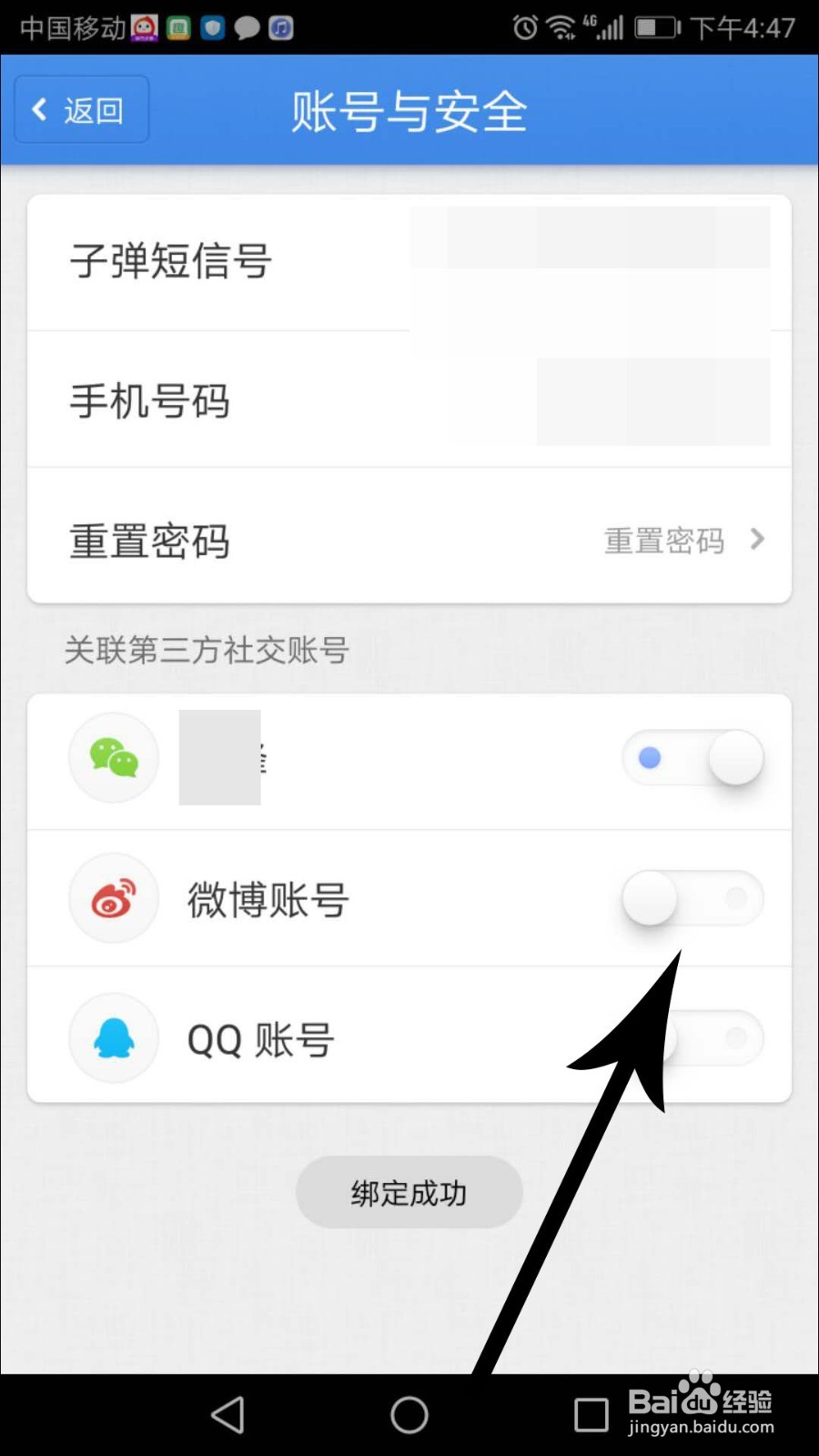
Task: Disable the WeChat account binding toggle
Action: [x=693, y=757]
